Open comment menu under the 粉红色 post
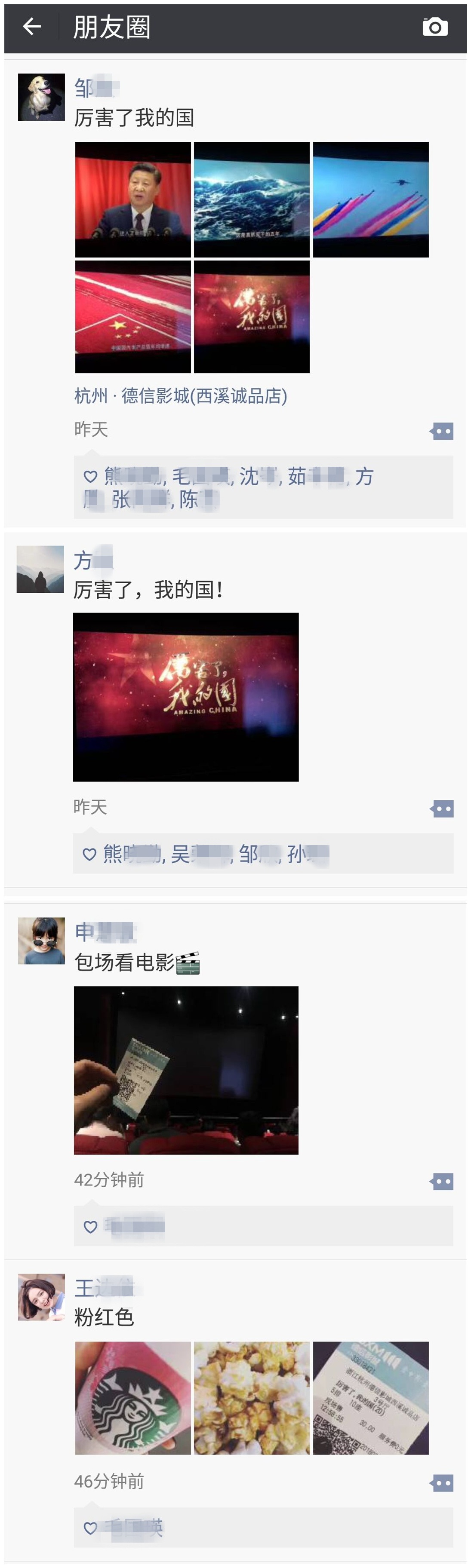 tap(442, 1483)
